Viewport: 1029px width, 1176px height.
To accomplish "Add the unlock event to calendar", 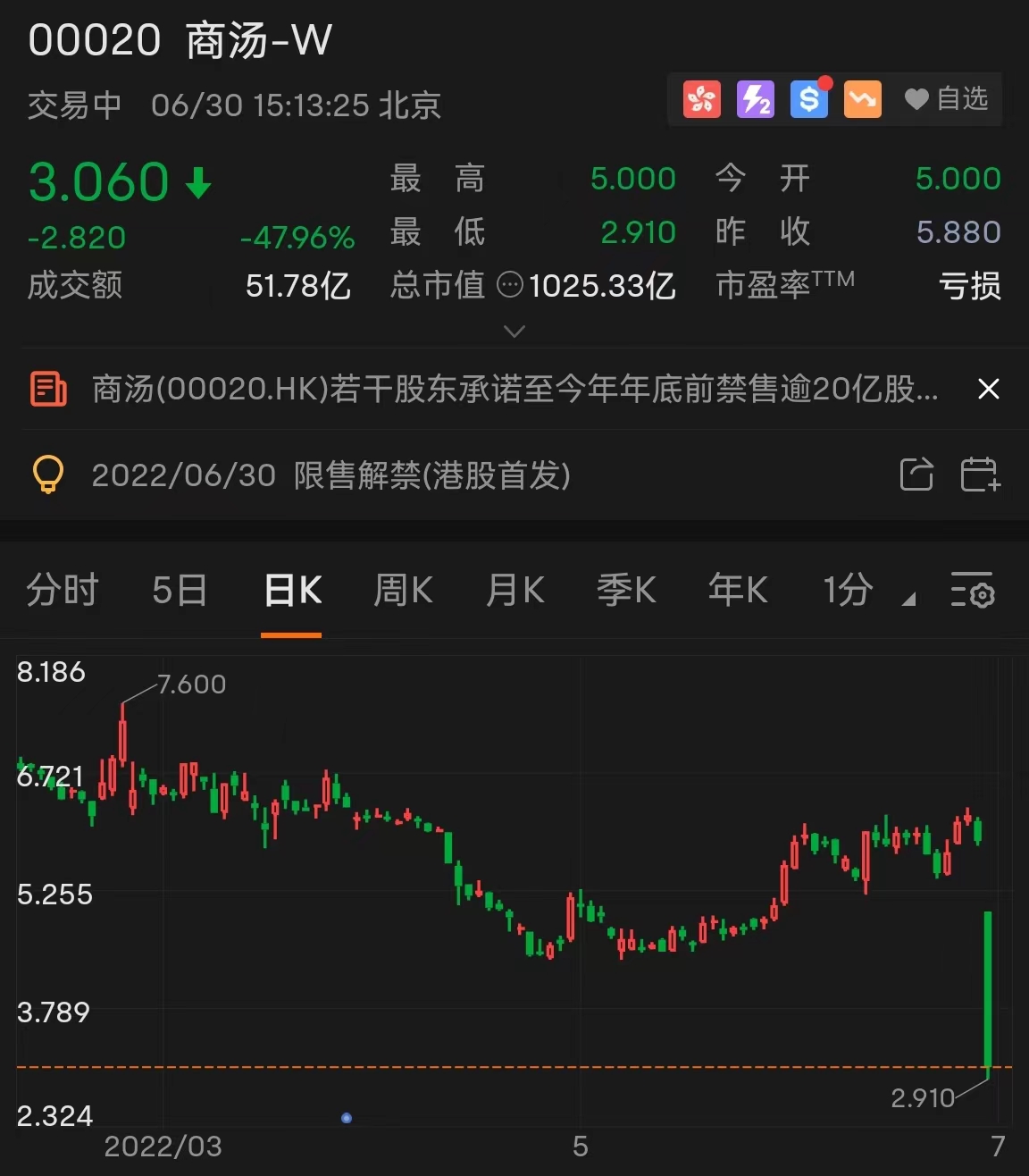I will click(979, 475).
